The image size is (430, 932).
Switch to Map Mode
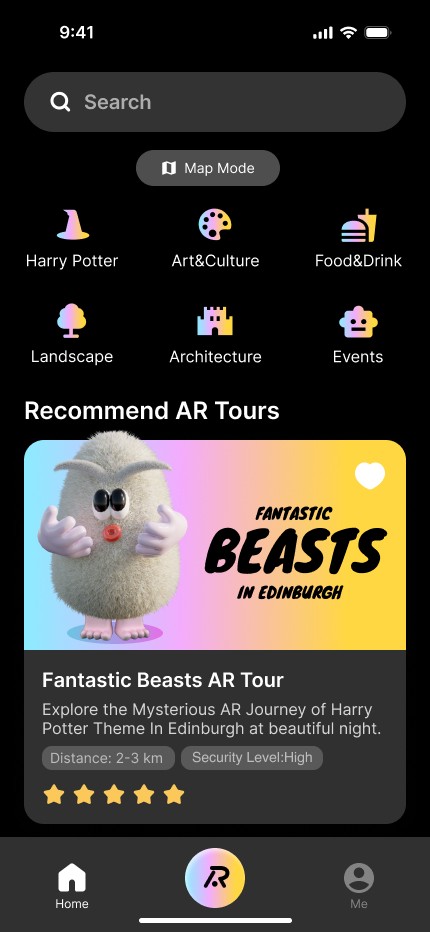click(208, 168)
